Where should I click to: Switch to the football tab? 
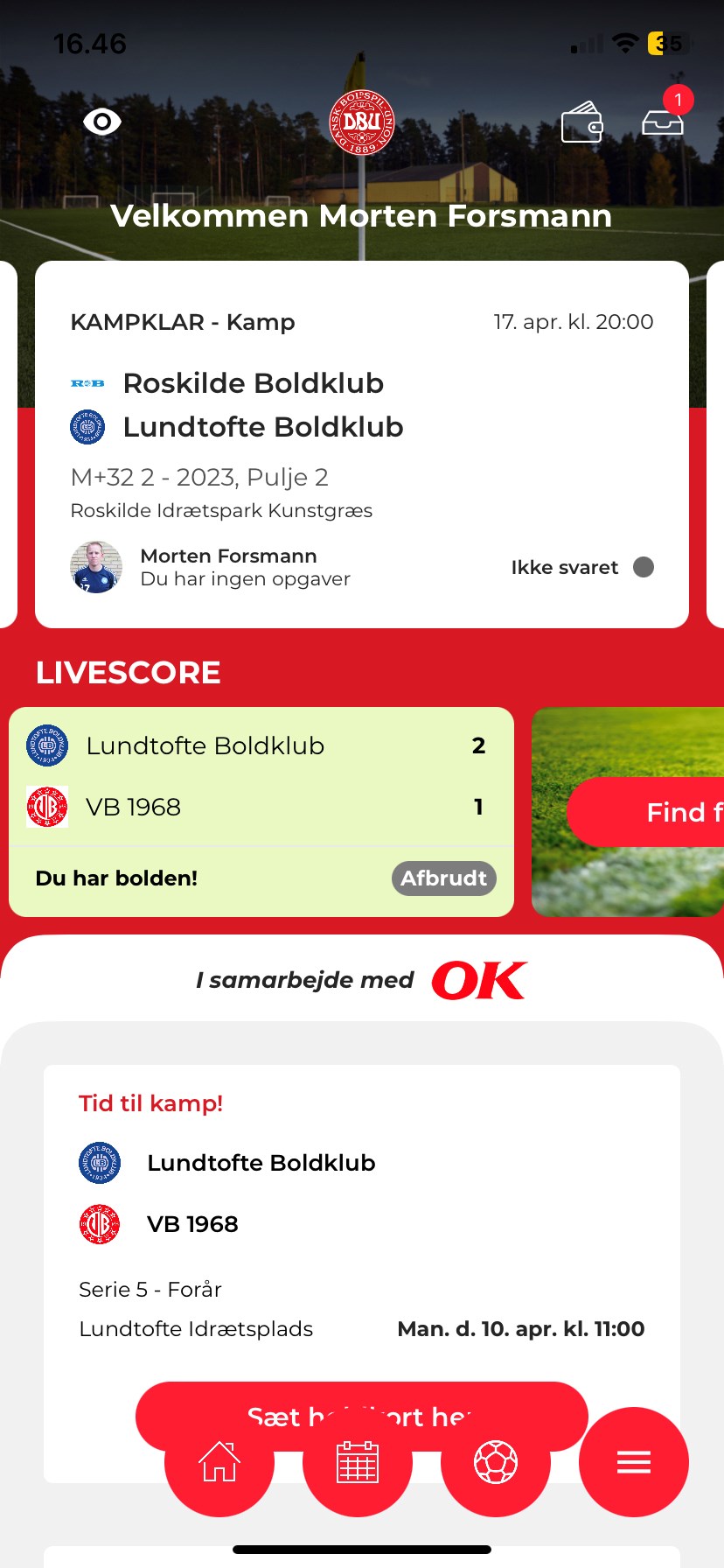(496, 1461)
